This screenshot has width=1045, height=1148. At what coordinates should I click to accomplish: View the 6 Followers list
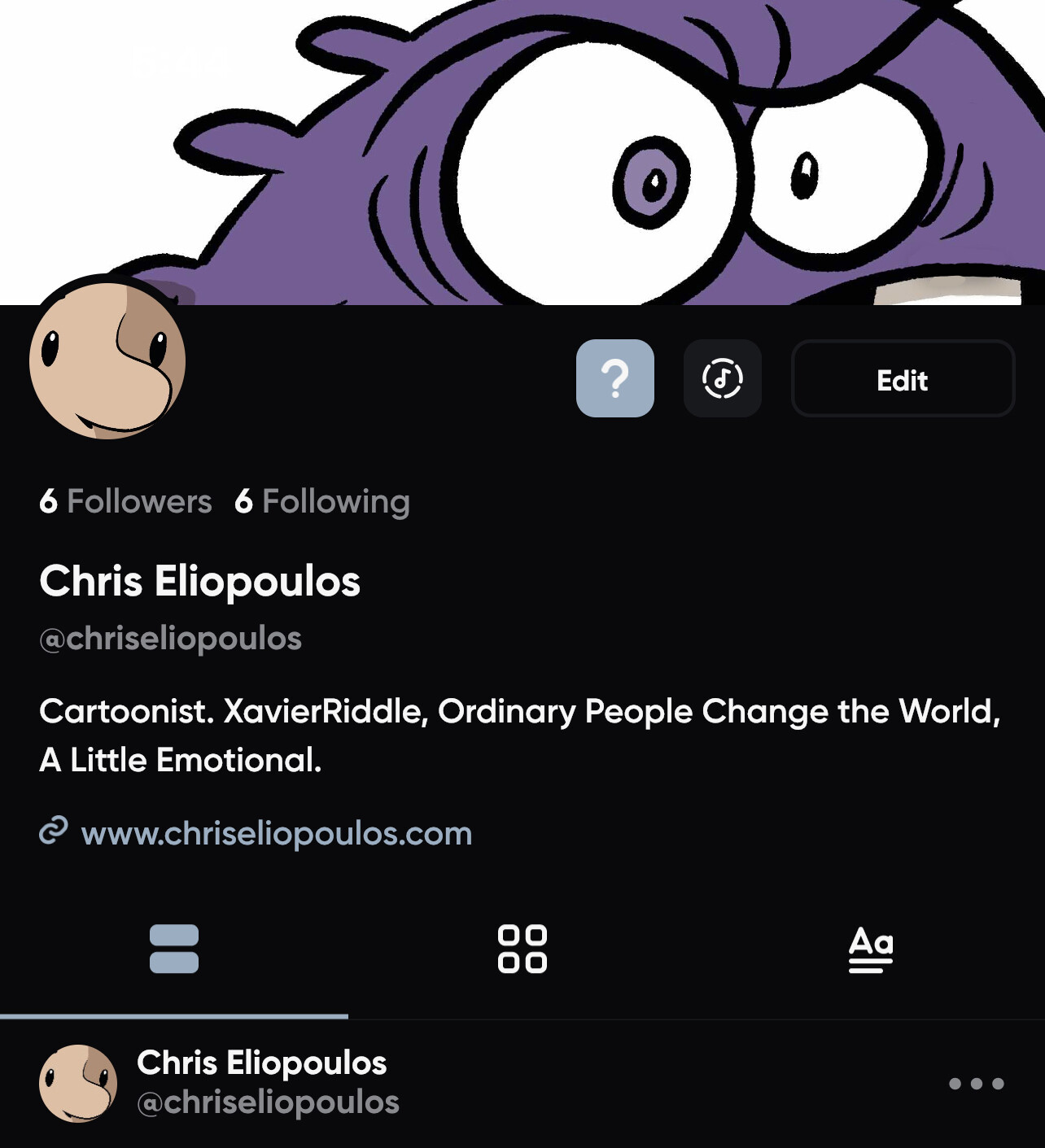pyautogui.click(x=126, y=501)
